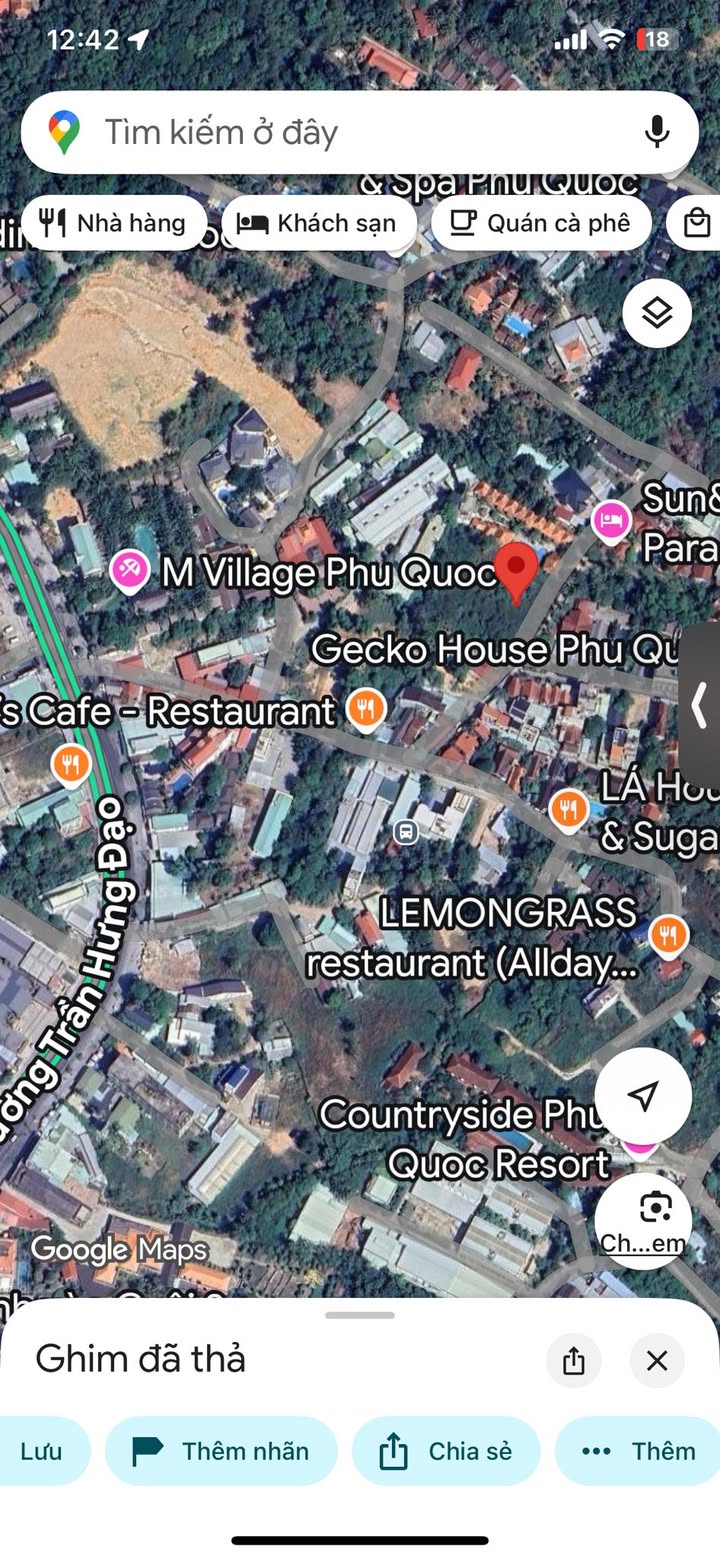Tap 'Thêm nhãn' to add a label
Image resolution: width=720 pixels, height=1559 pixels.
(x=221, y=1450)
